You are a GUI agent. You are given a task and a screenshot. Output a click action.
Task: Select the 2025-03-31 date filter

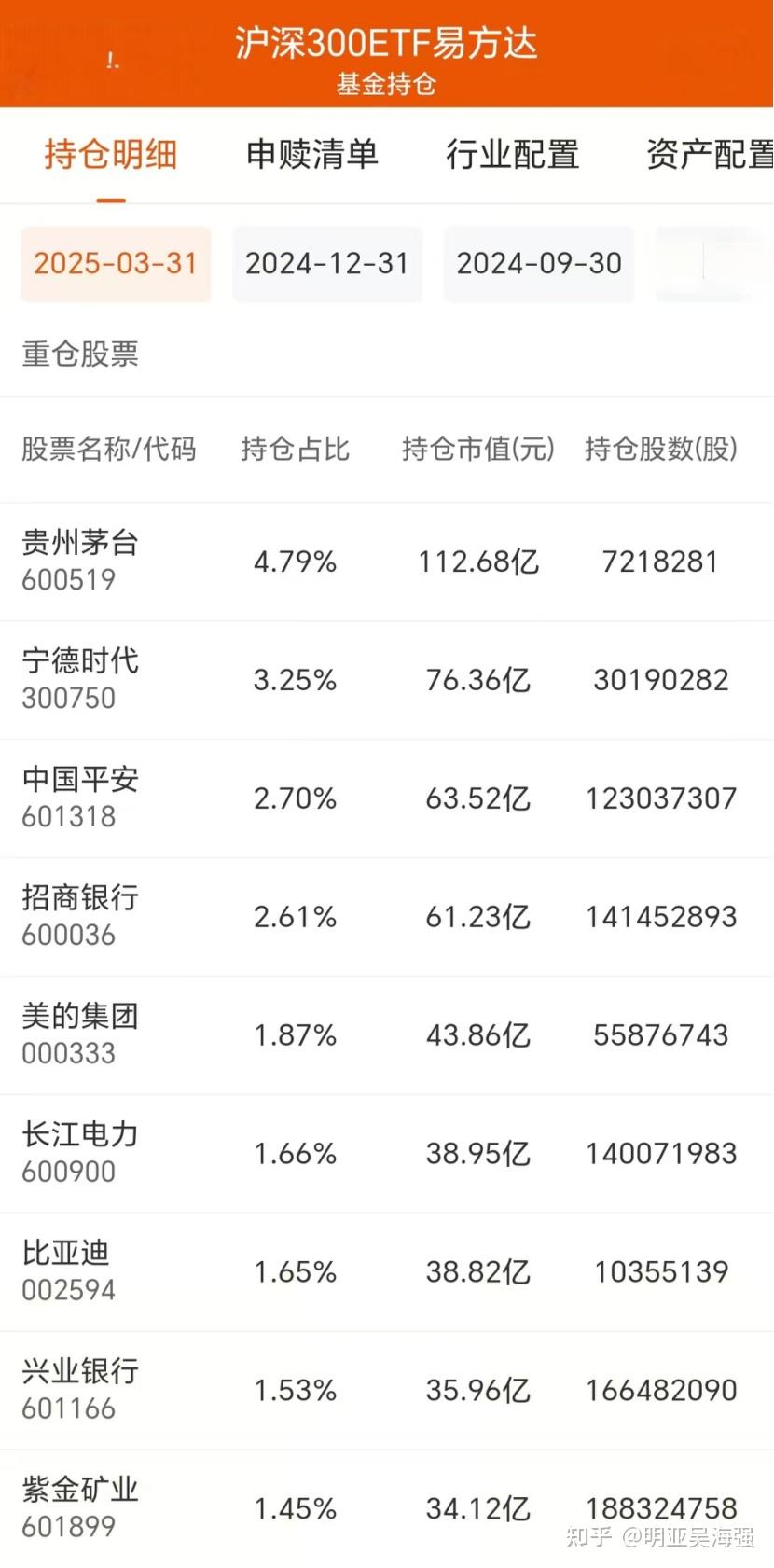116,264
